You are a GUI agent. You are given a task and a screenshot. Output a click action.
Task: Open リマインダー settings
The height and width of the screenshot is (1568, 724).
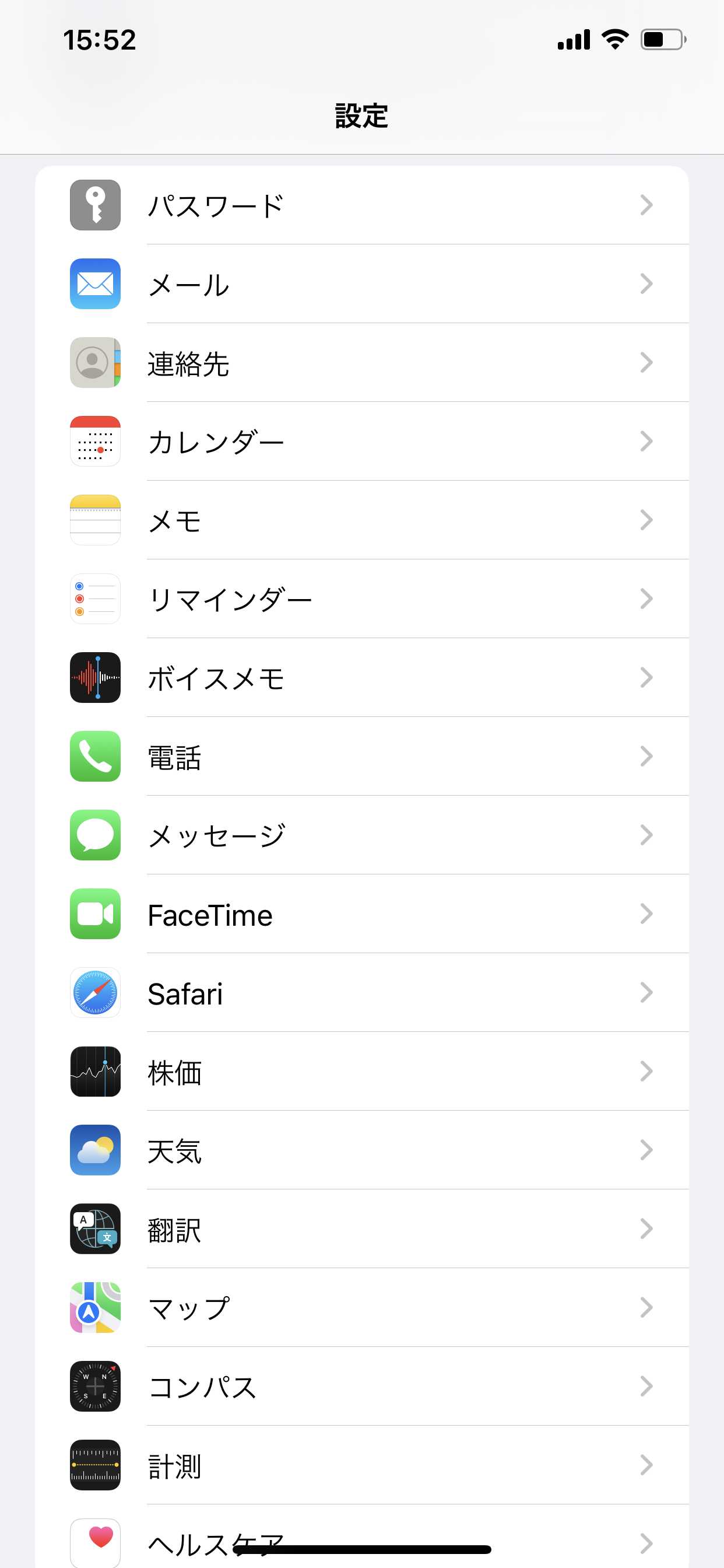coord(362,599)
